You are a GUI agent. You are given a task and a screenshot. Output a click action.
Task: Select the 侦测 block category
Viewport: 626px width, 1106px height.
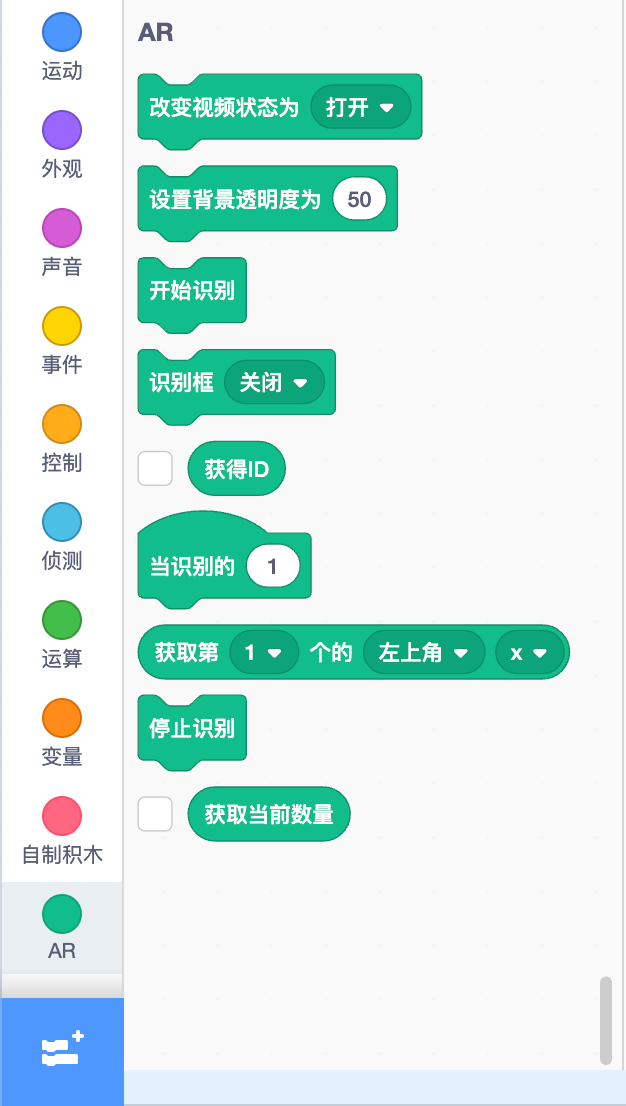(x=61, y=537)
